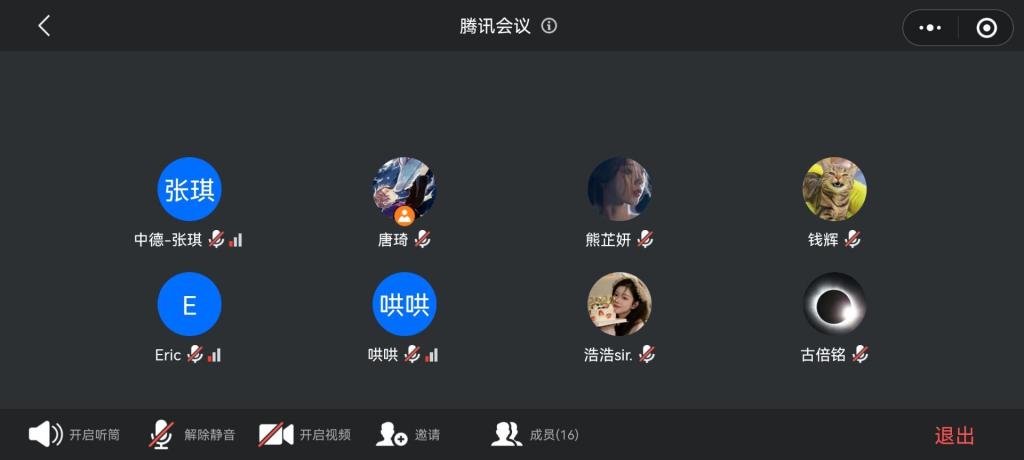Select participant 中德-张琪
1024x460 pixels.
pyautogui.click(x=189, y=189)
